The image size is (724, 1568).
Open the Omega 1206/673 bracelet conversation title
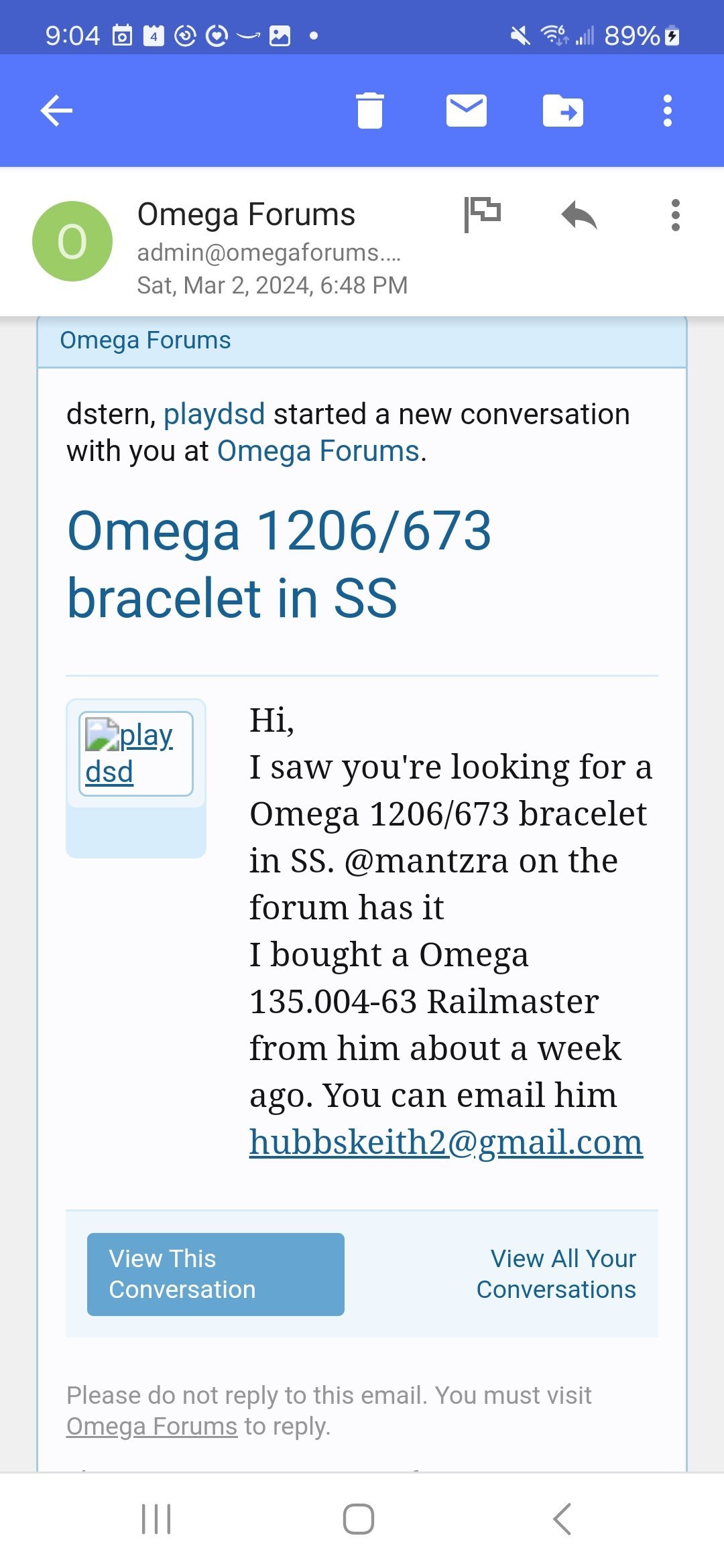click(280, 564)
